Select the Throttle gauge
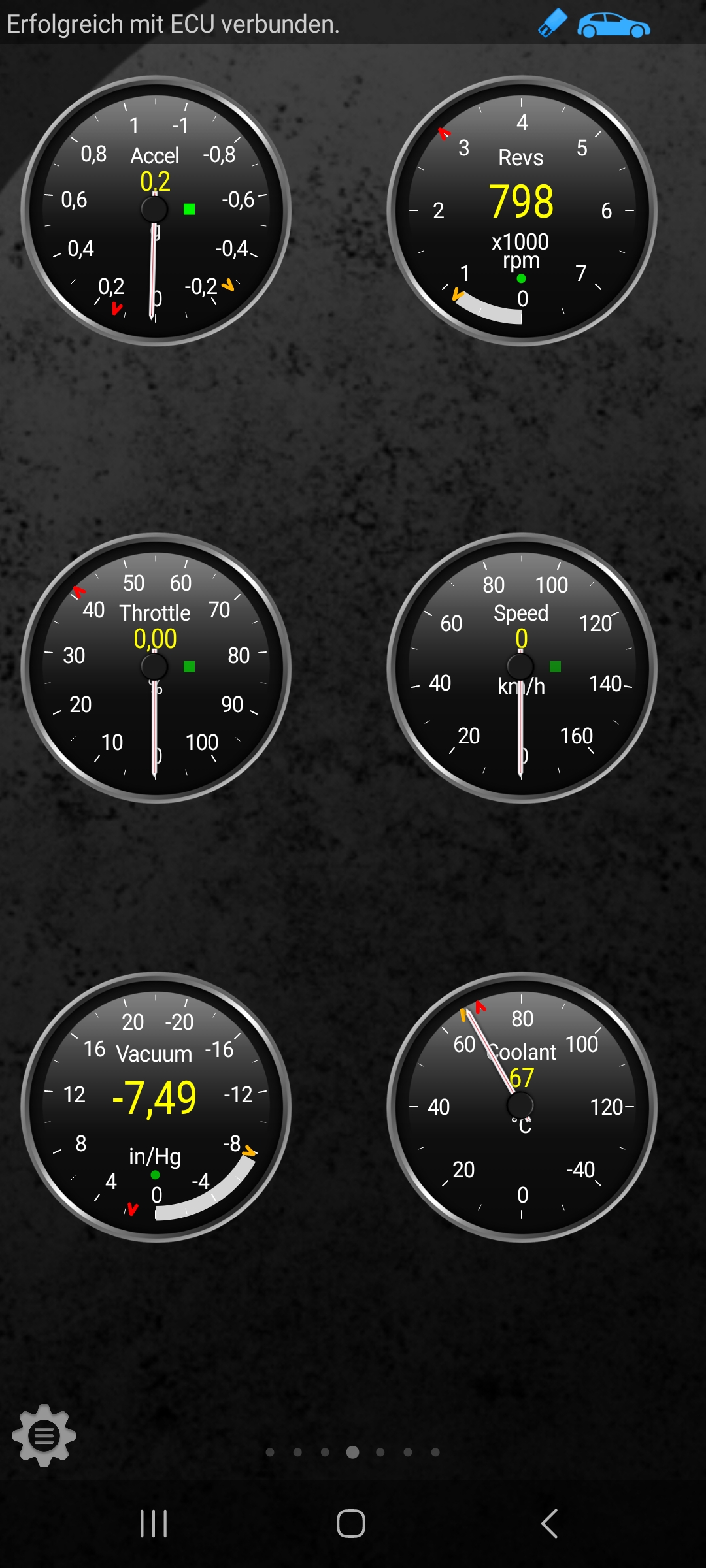Viewport: 706px width, 1568px height. (x=156, y=668)
